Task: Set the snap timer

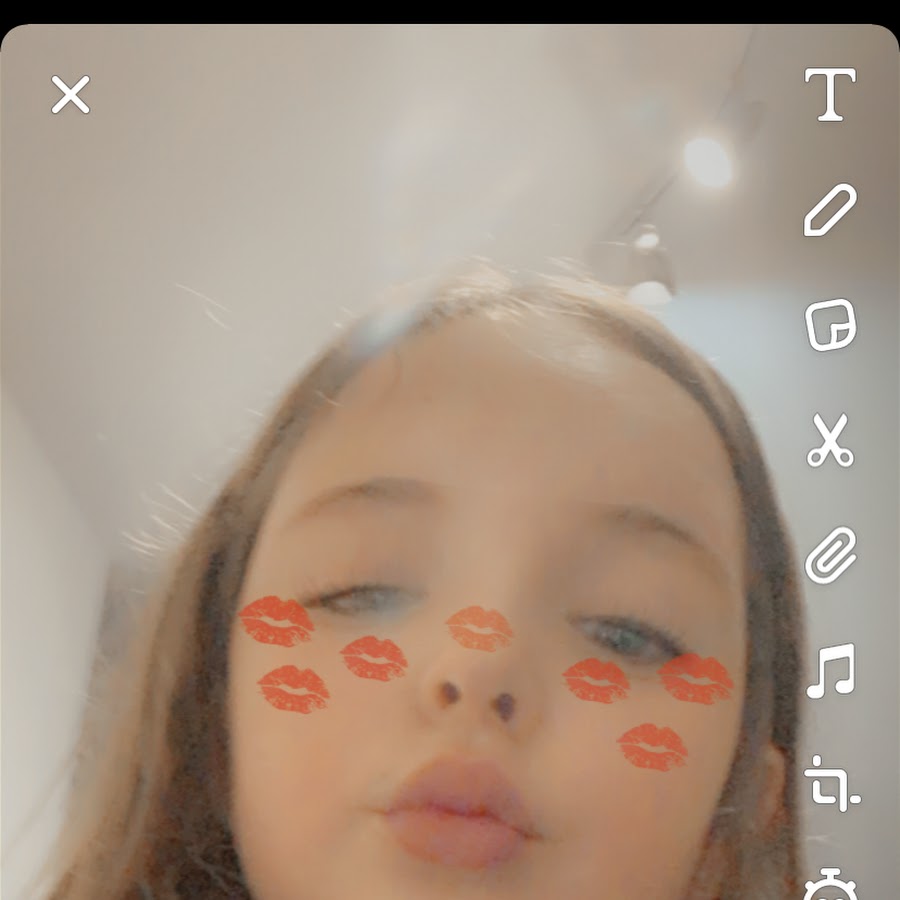Action: tap(831, 886)
